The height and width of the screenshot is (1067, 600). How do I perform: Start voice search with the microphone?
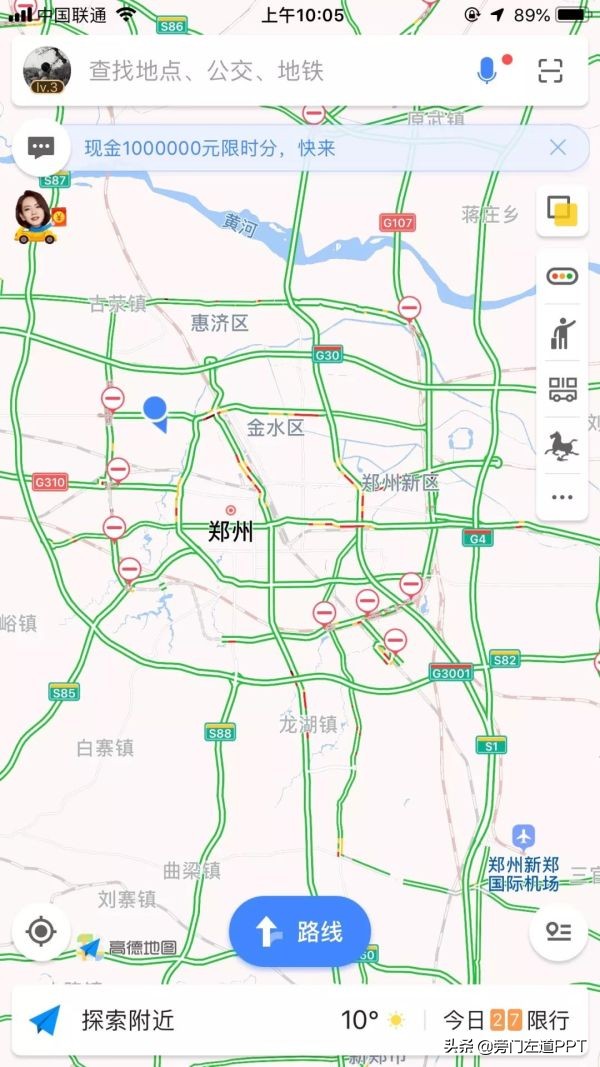tap(487, 70)
